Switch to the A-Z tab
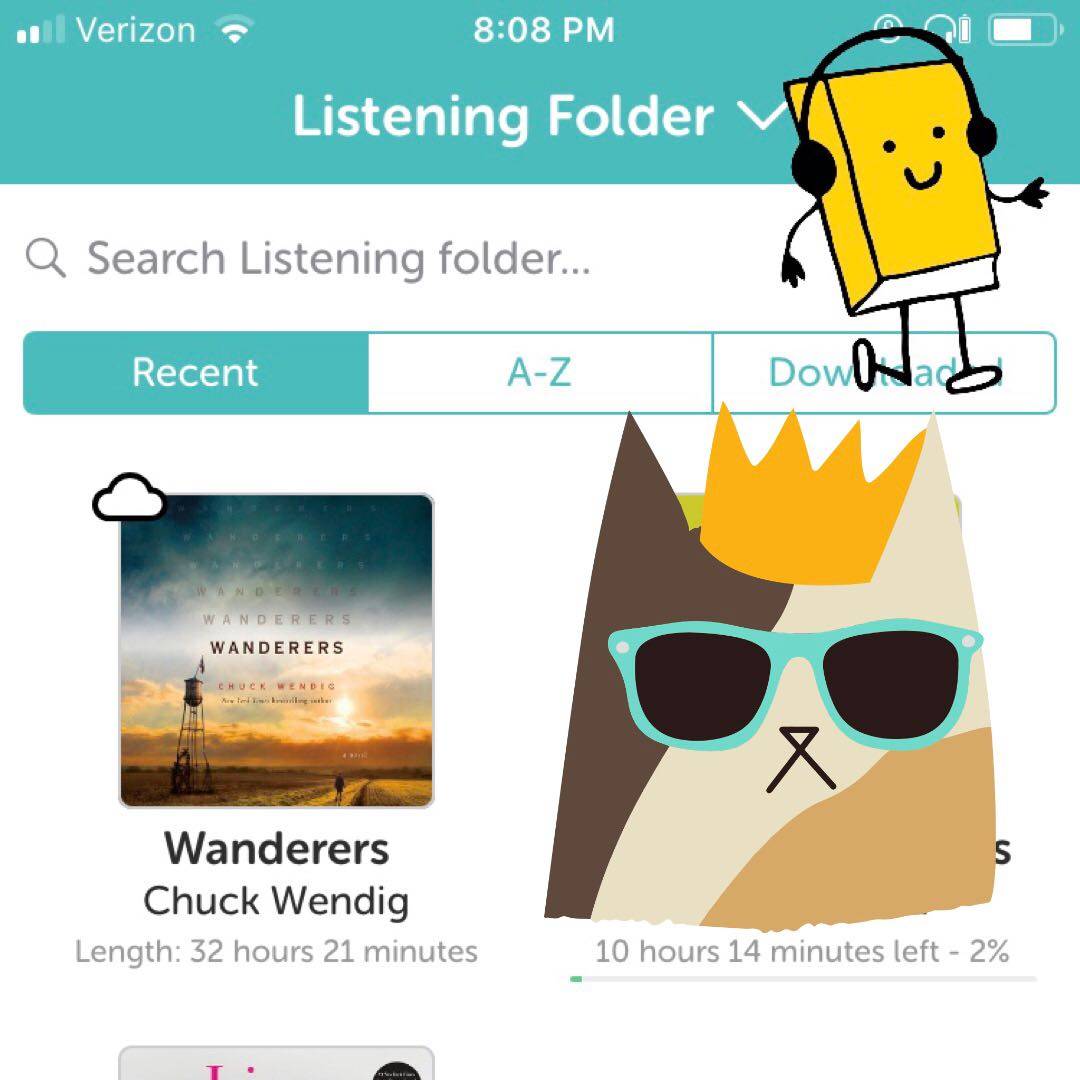 (540, 373)
